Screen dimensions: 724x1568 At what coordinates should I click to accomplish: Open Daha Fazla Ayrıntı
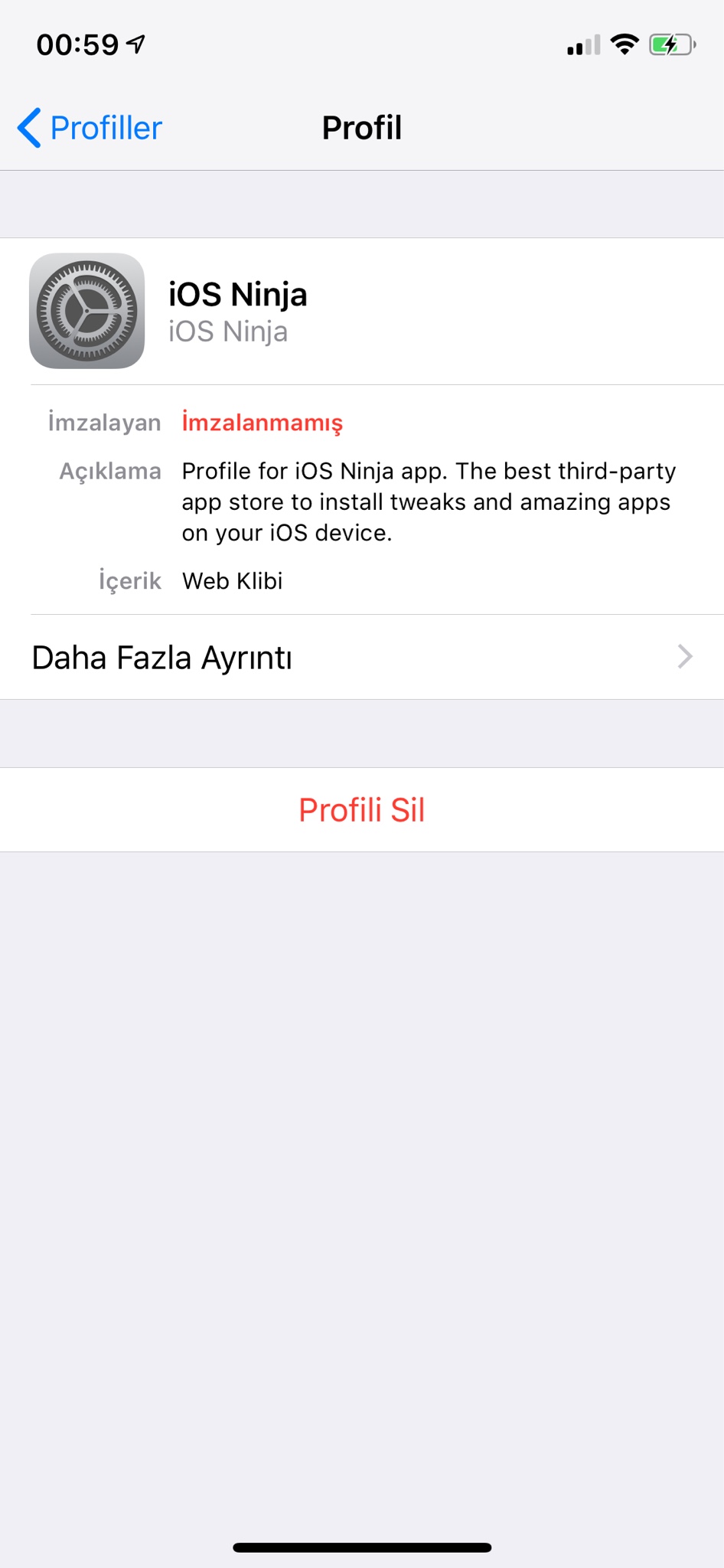[361, 657]
